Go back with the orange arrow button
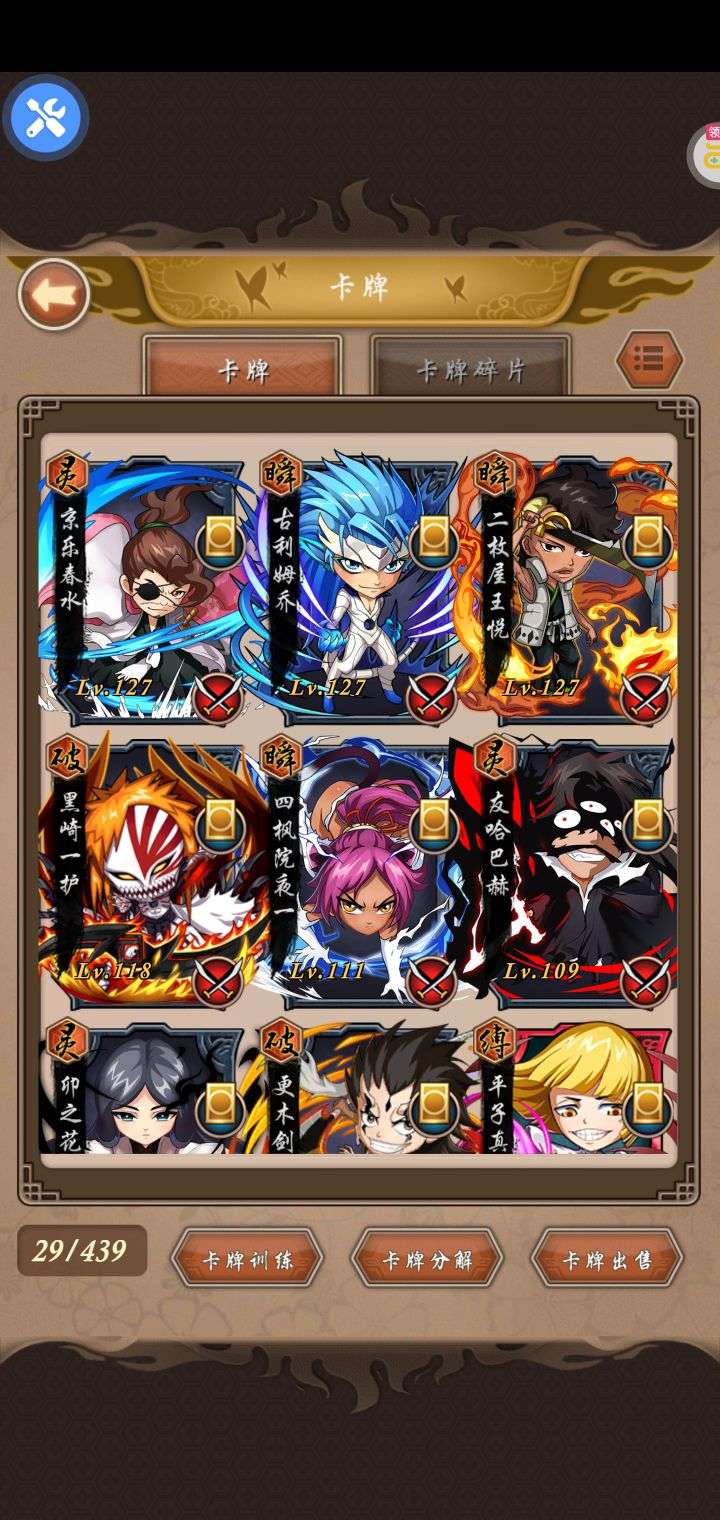Screen dimensions: 720x1520 (x=54, y=295)
